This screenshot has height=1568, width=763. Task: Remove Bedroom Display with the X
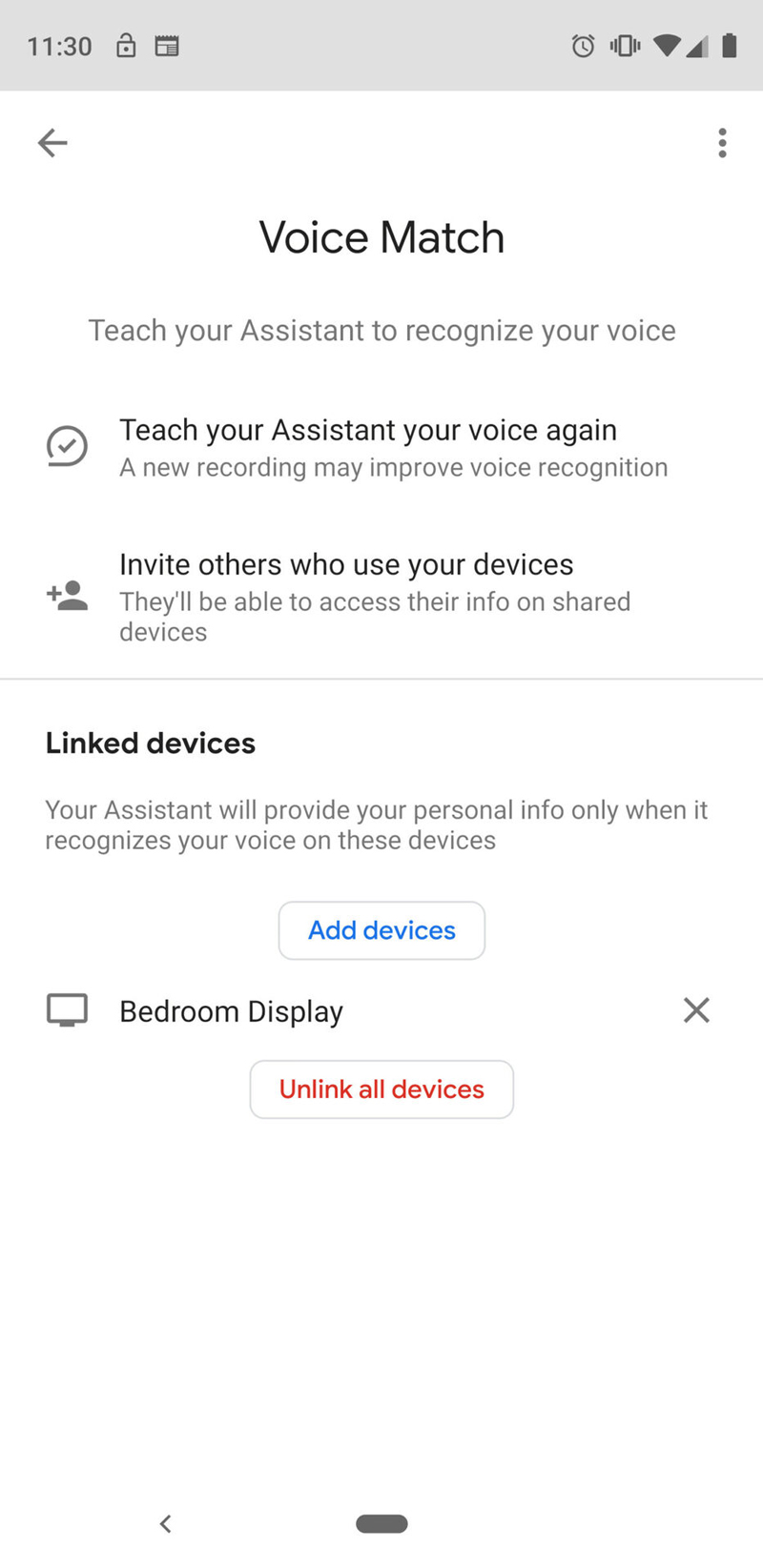tap(696, 1010)
